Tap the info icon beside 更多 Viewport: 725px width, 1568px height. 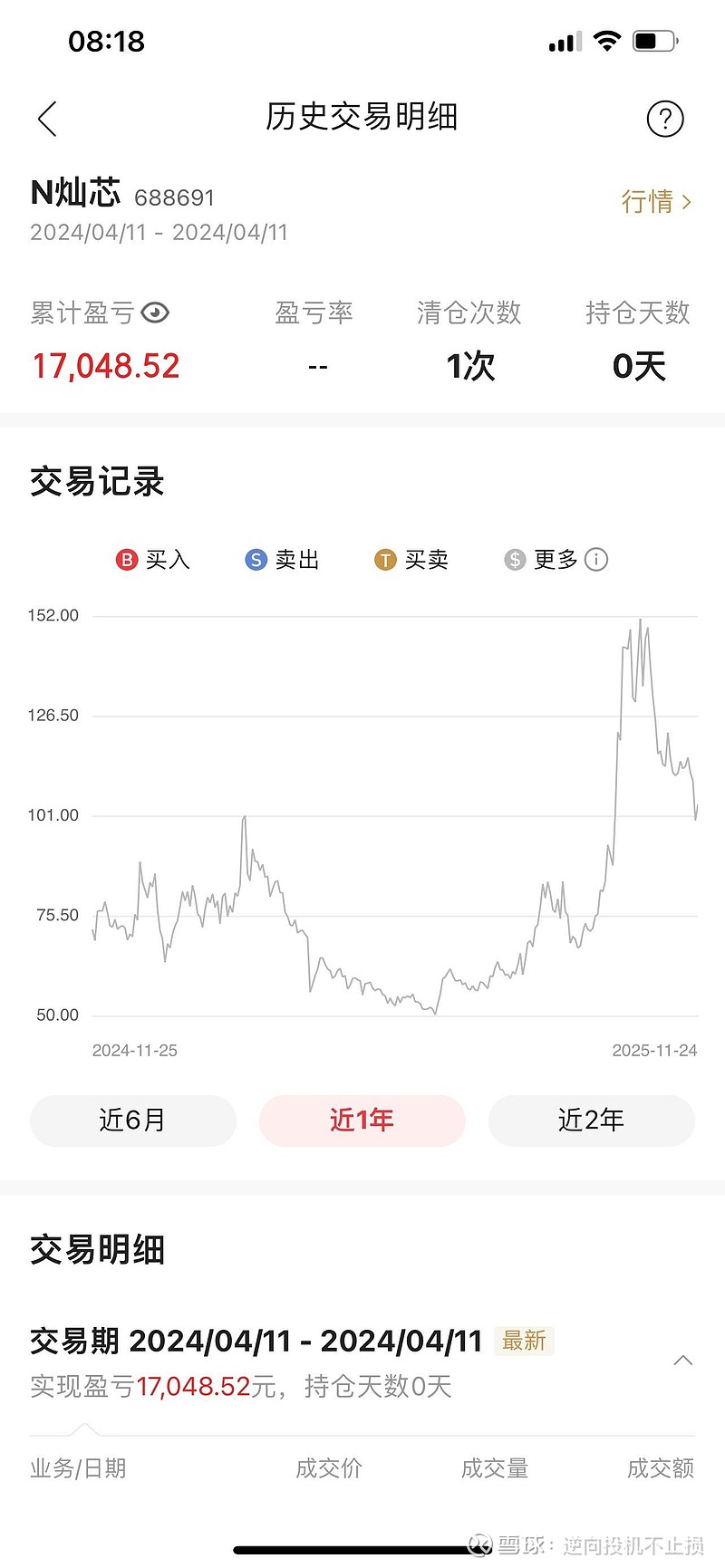pyautogui.click(x=595, y=560)
